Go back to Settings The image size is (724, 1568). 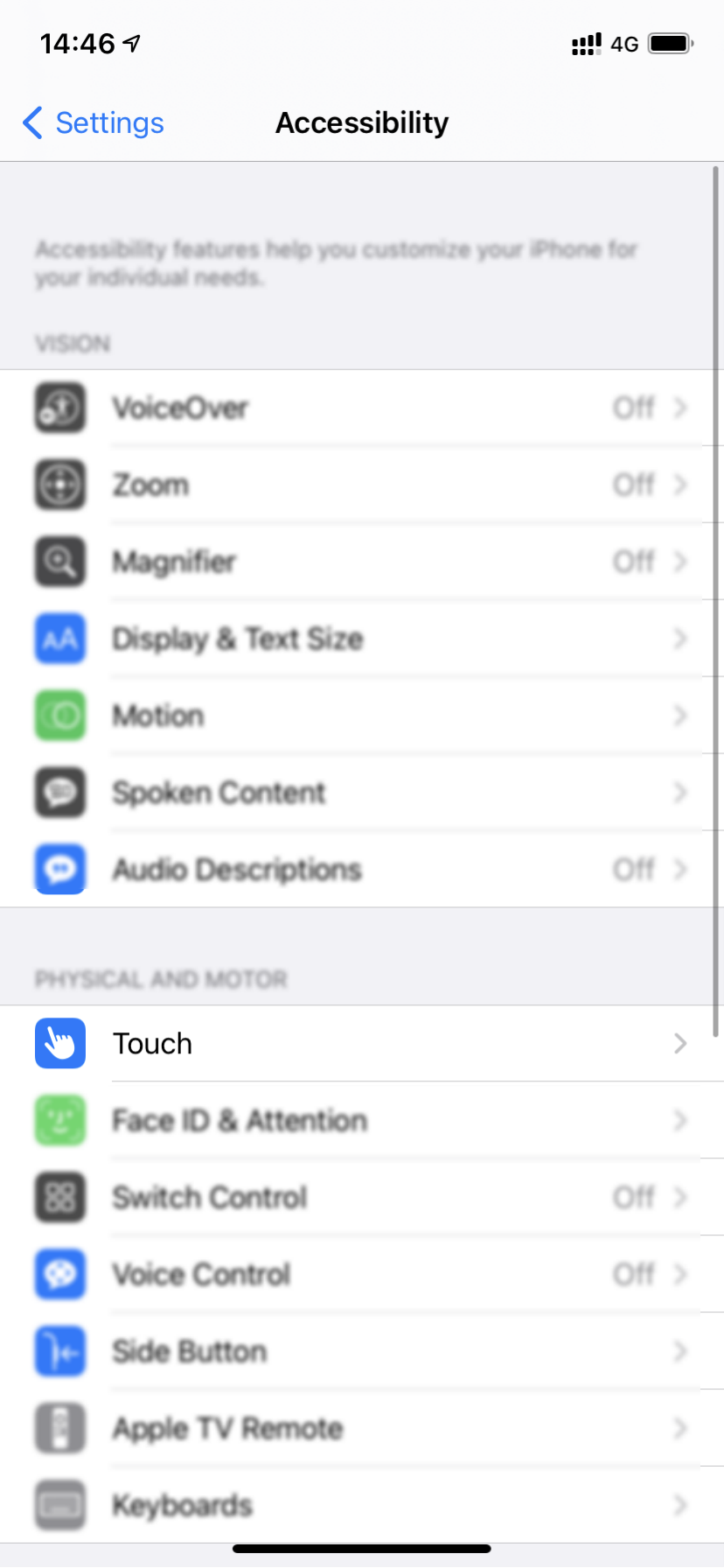pyautogui.click(x=94, y=123)
